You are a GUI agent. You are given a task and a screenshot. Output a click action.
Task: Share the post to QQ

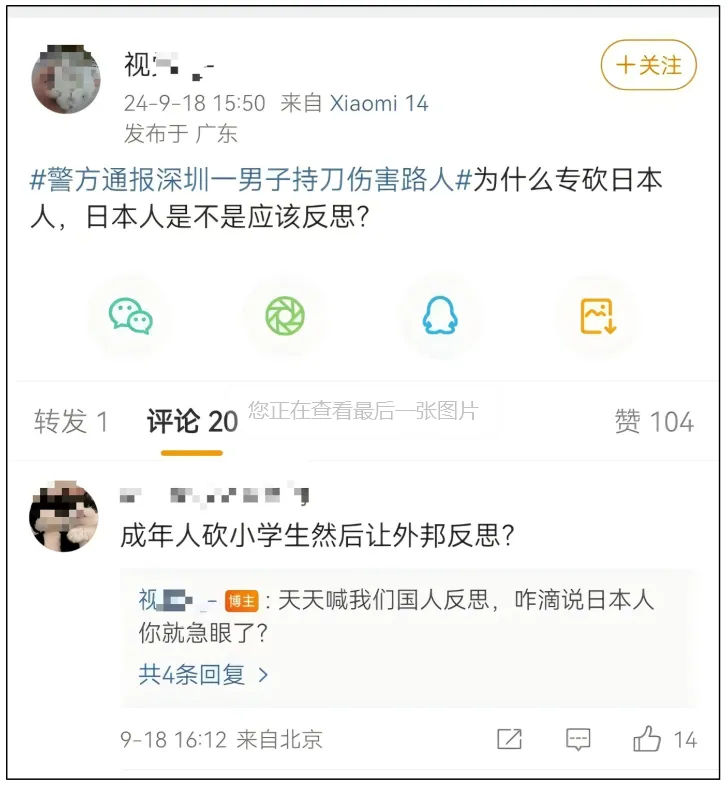pyautogui.click(x=440, y=316)
